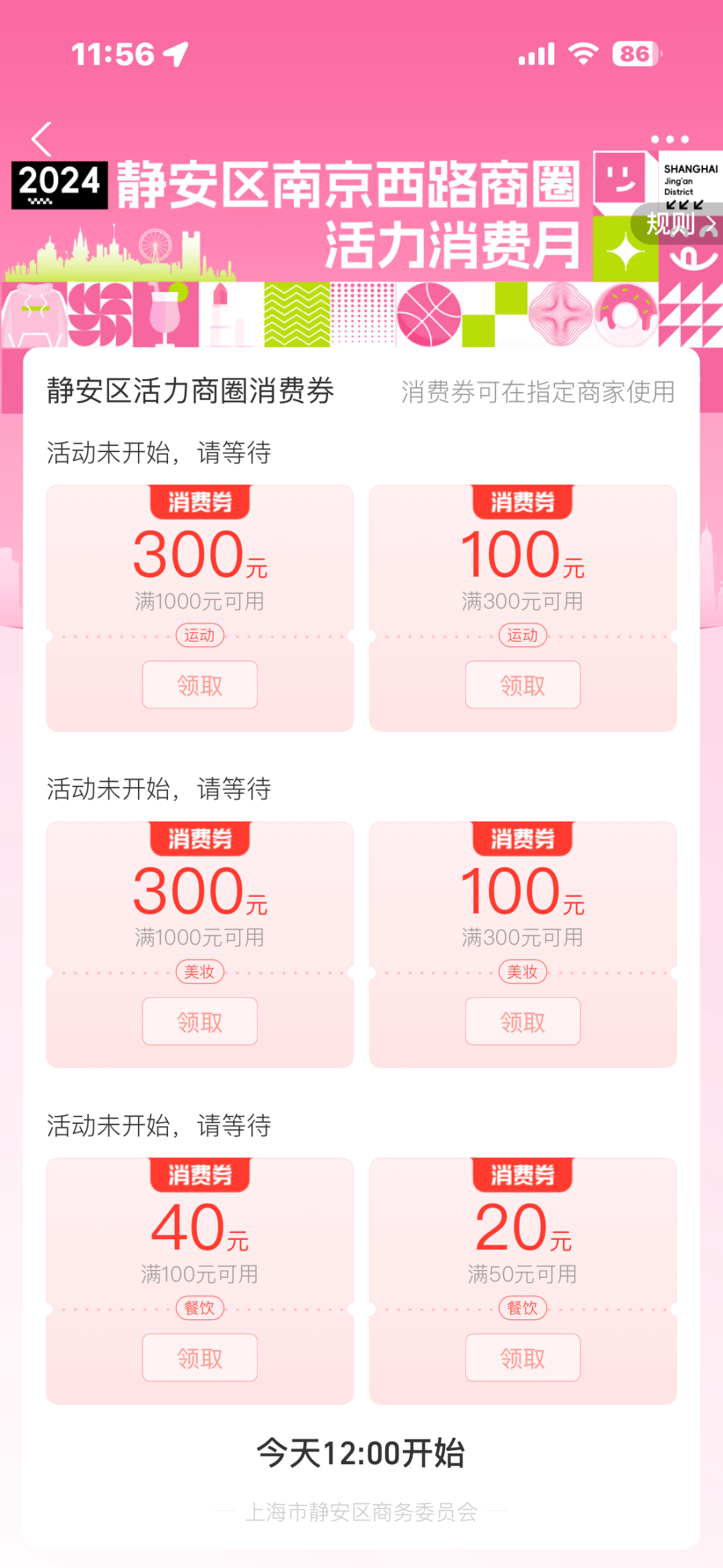Tap 领取 on the 100元 sports coupon
This screenshot has height=1568, width=723.
pos(523,685)
